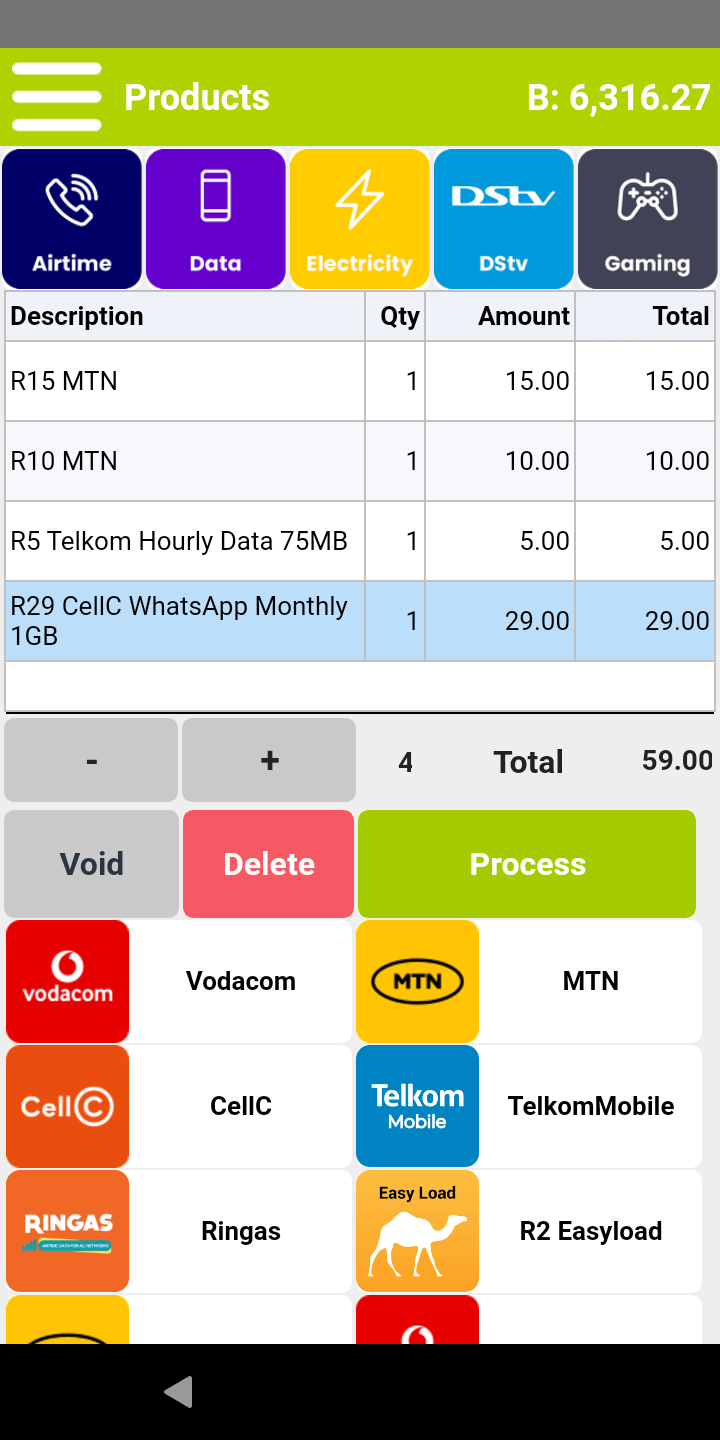Open the DStv category

504,219
